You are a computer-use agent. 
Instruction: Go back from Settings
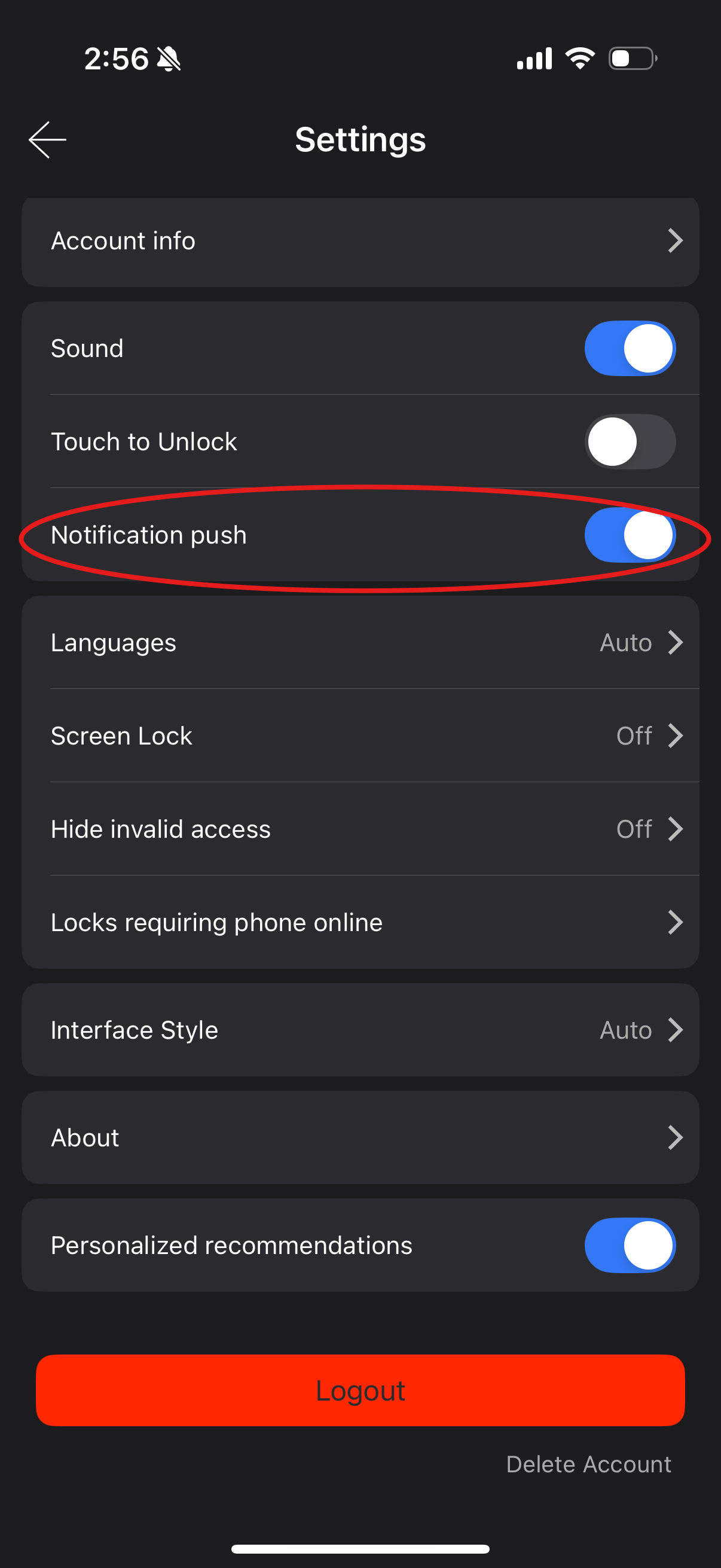click(x=47, y=140)
